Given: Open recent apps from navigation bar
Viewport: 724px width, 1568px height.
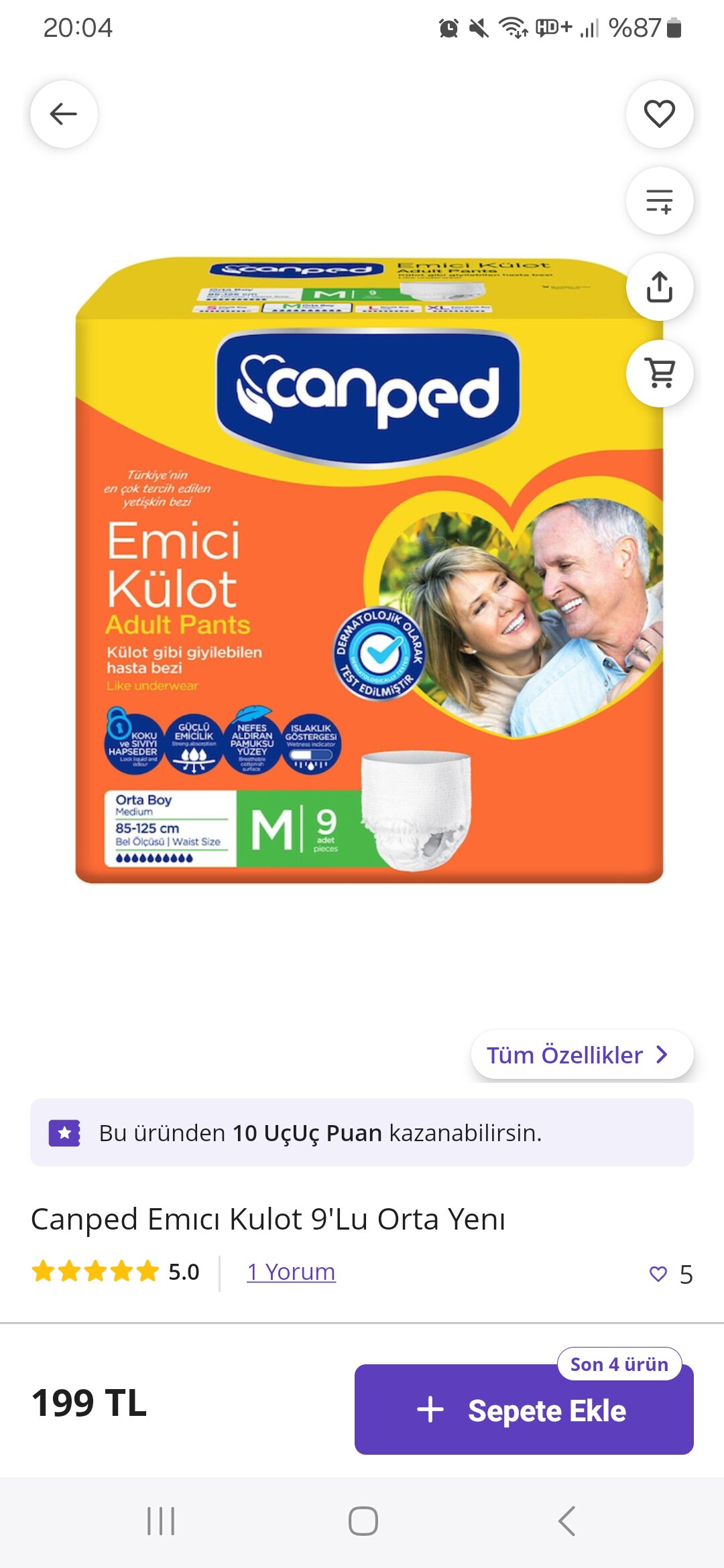Looking at the screenshot, I should click(x=161, y=1521).
